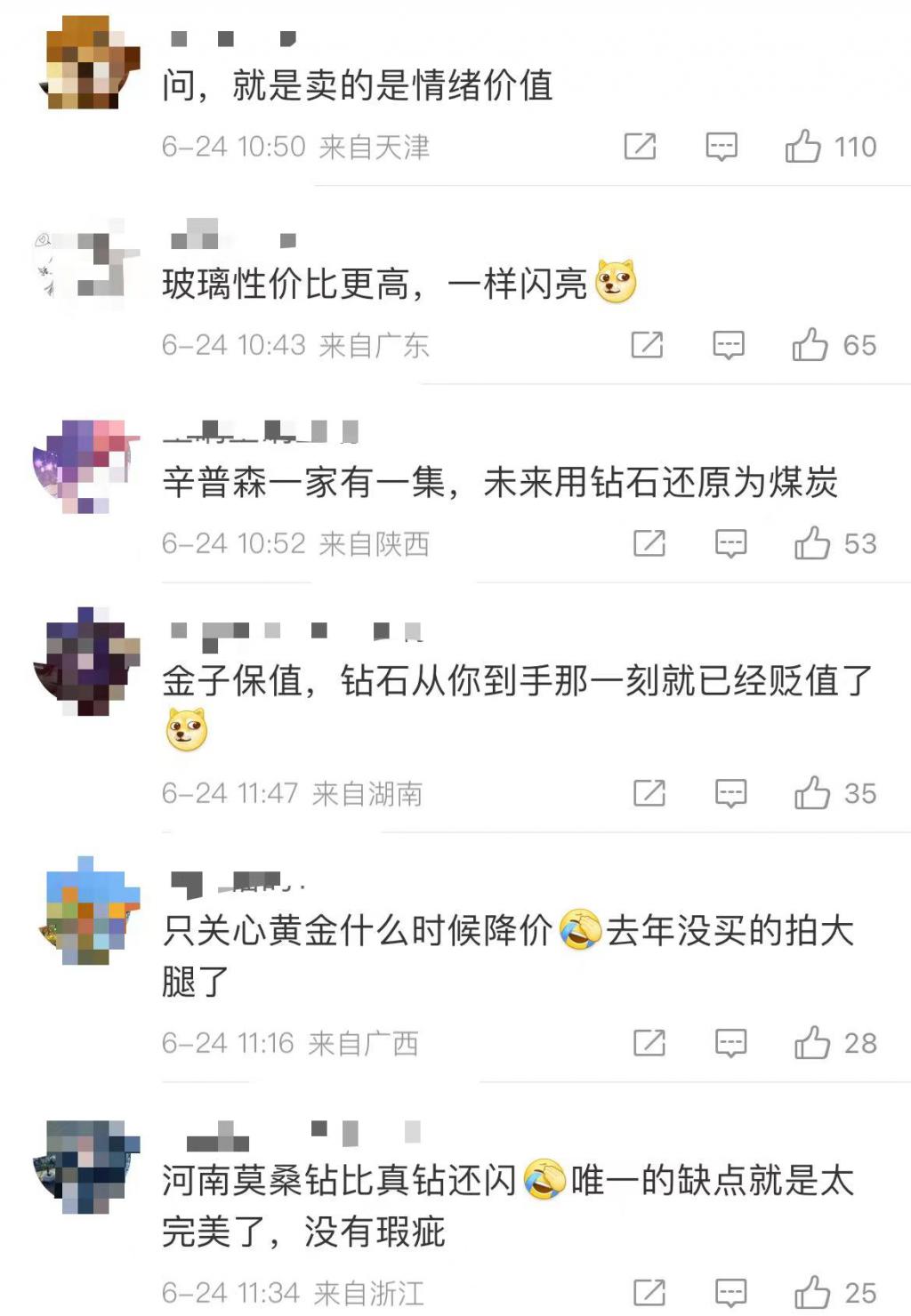Reply to the 玻璃性价比更高 comment
Viewport: 911px width, 1316px height.
pos(728,344)
